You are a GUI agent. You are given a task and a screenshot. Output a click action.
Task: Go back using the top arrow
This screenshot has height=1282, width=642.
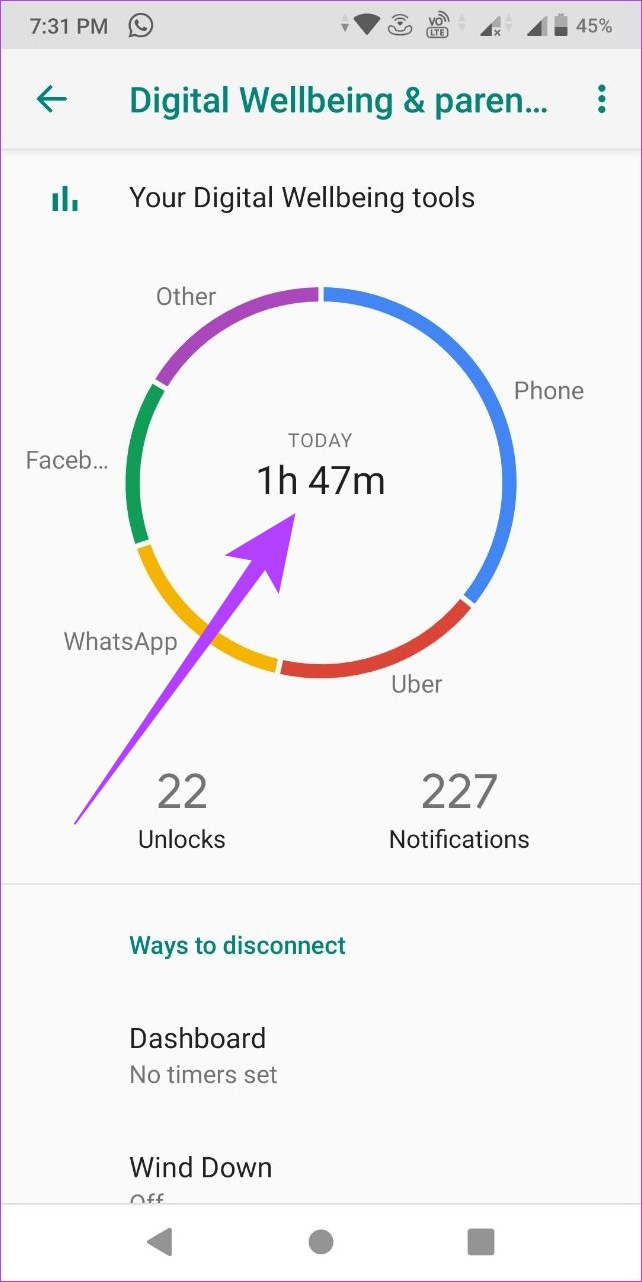[x=51, y=99]
